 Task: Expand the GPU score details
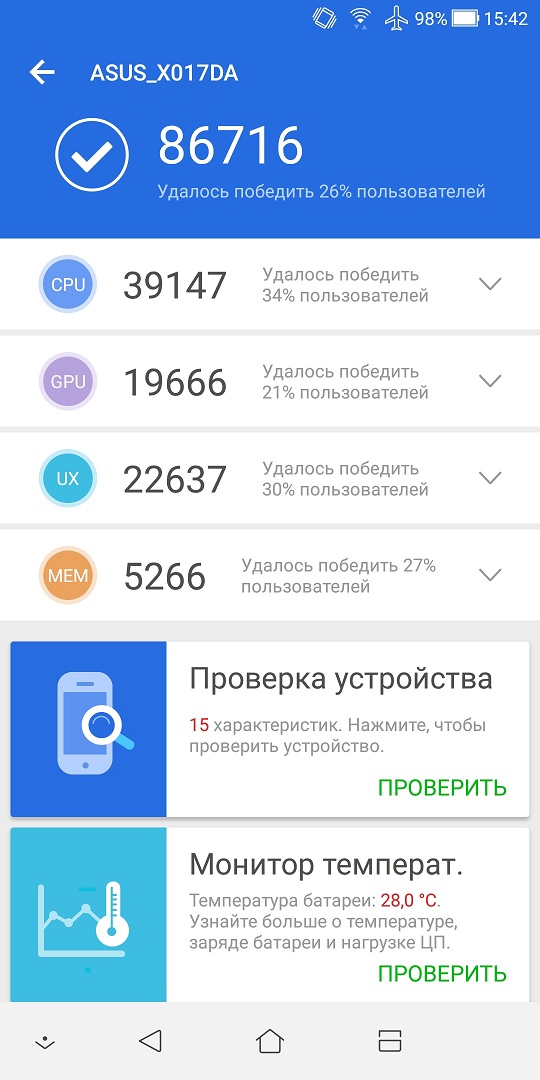(490, 381)
